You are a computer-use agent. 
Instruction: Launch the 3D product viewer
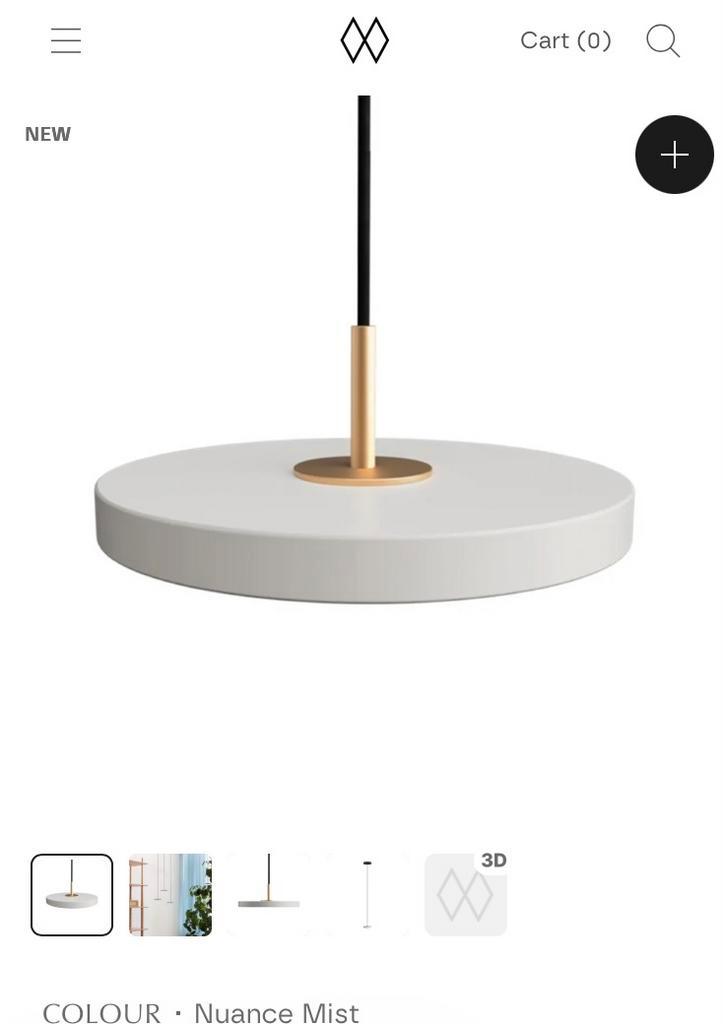pos(465,893)
